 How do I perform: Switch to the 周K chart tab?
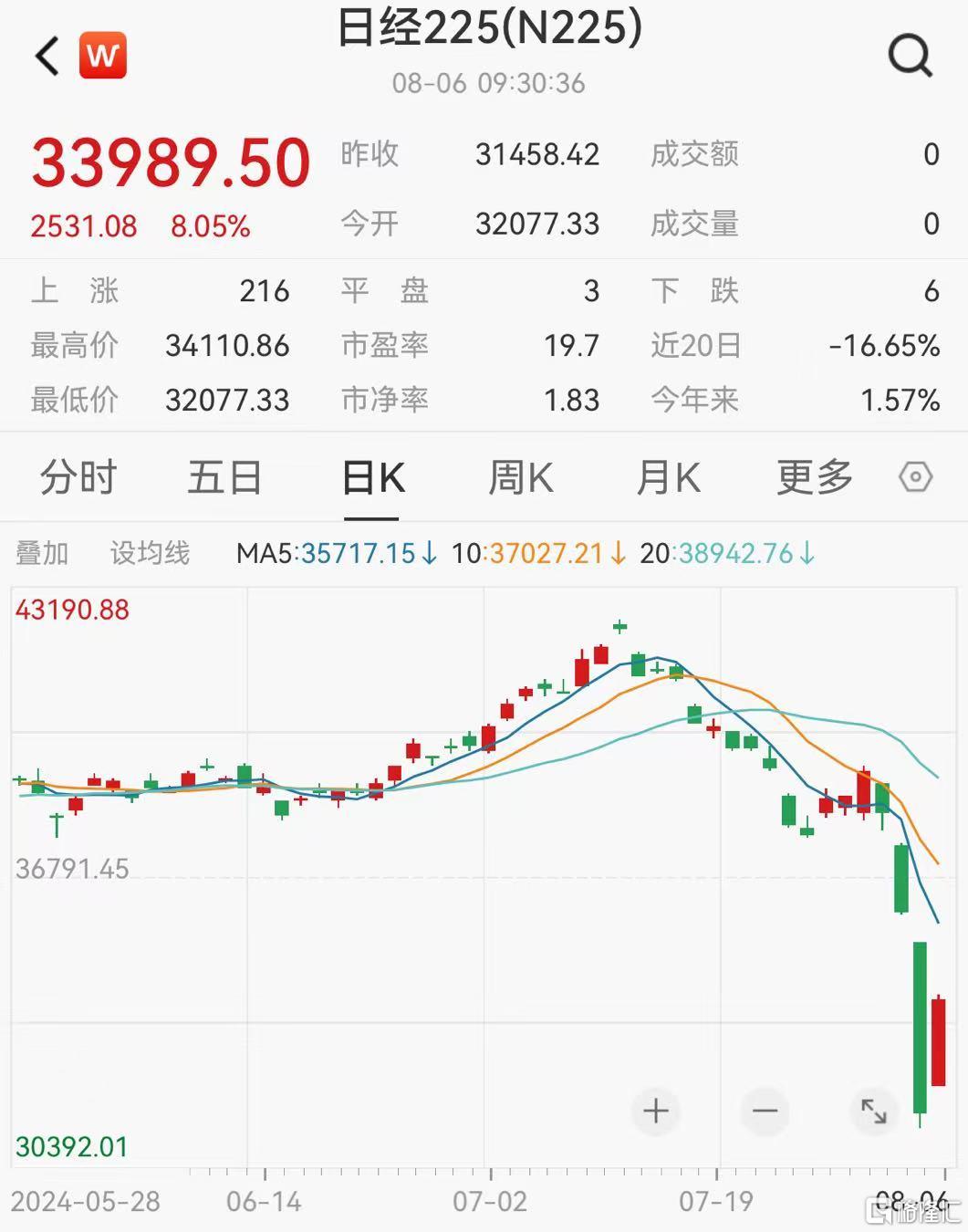520,477
